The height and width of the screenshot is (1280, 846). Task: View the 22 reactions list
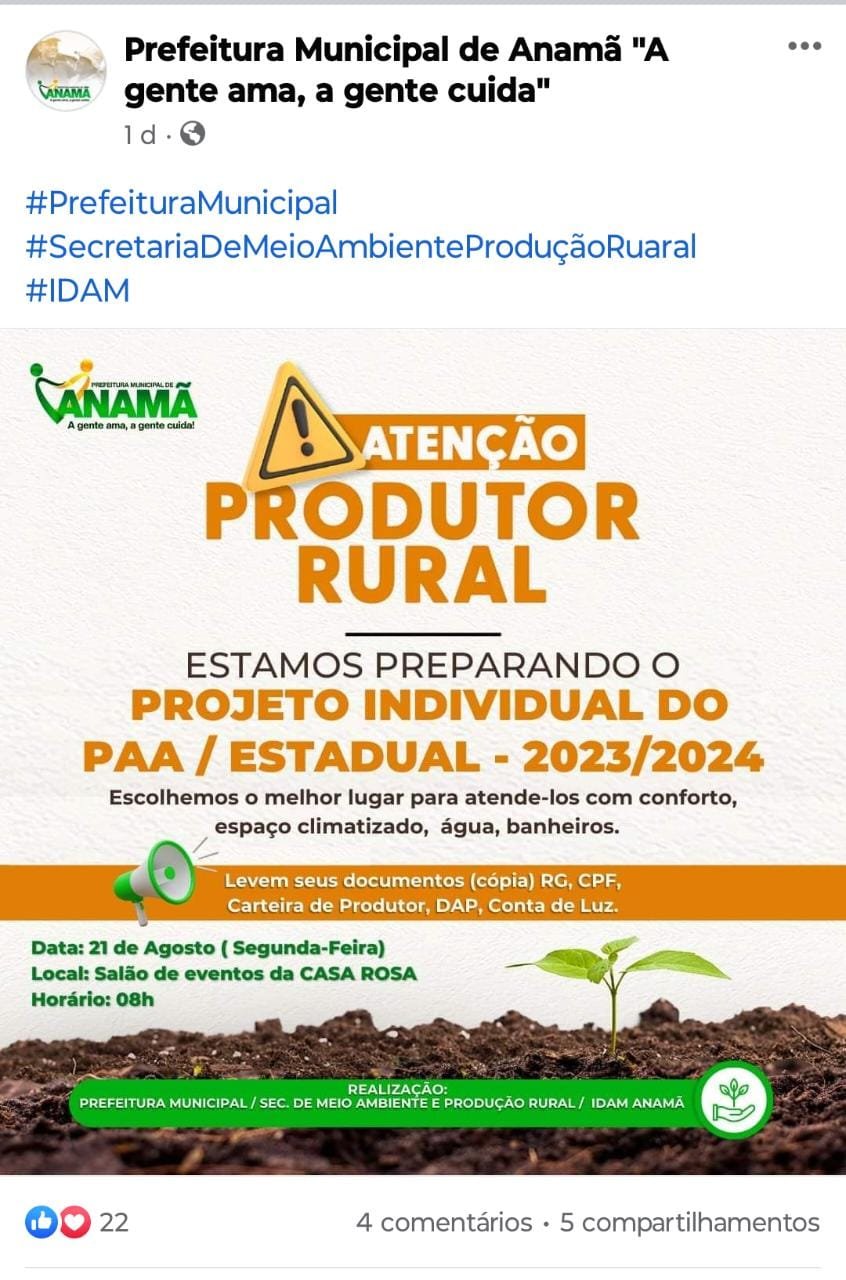(78, 1222)
